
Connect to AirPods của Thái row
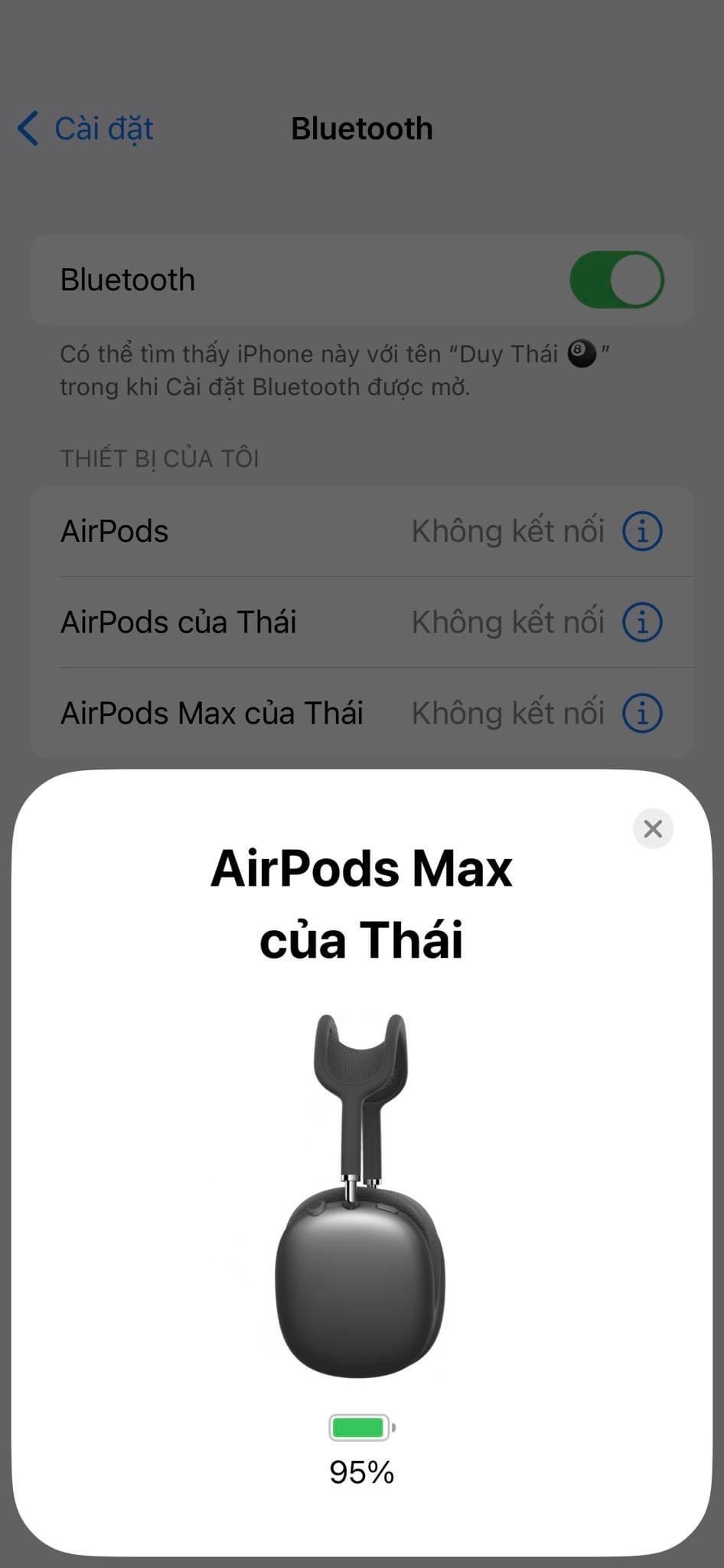(230, 622)
